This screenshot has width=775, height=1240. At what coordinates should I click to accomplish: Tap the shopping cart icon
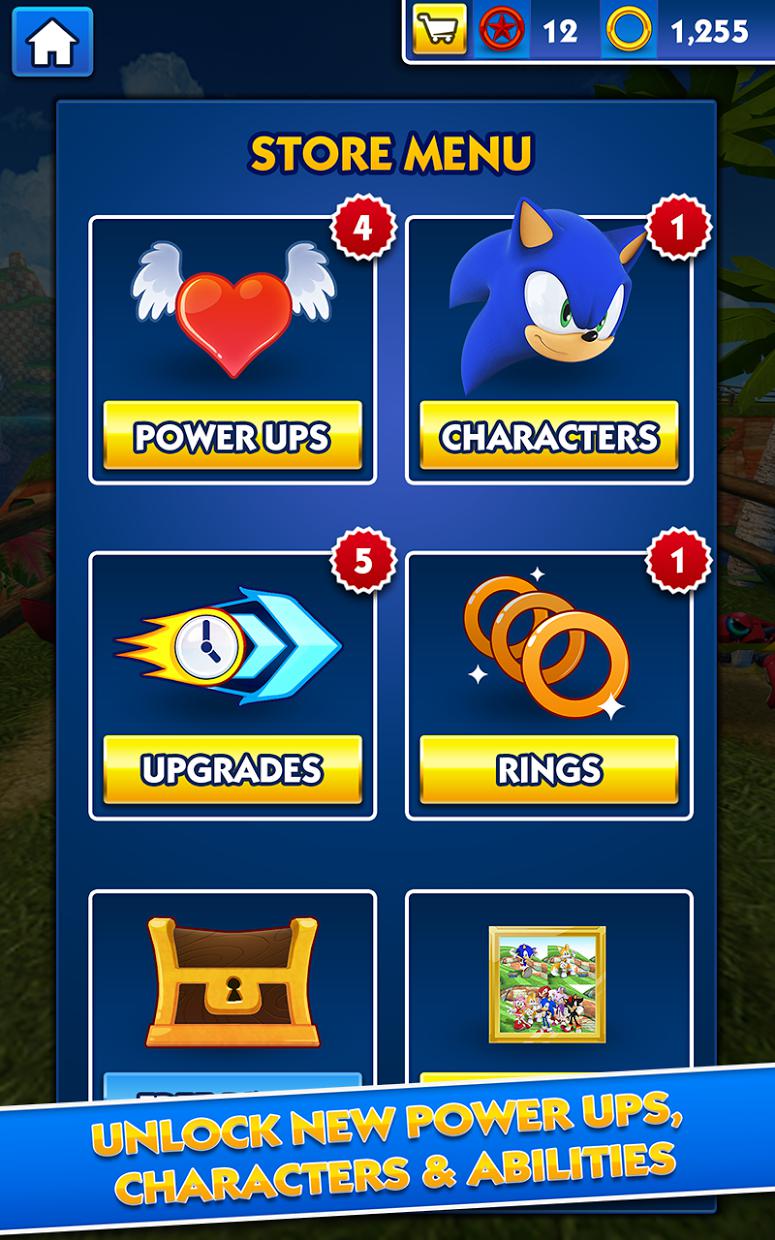pos(441,30)
